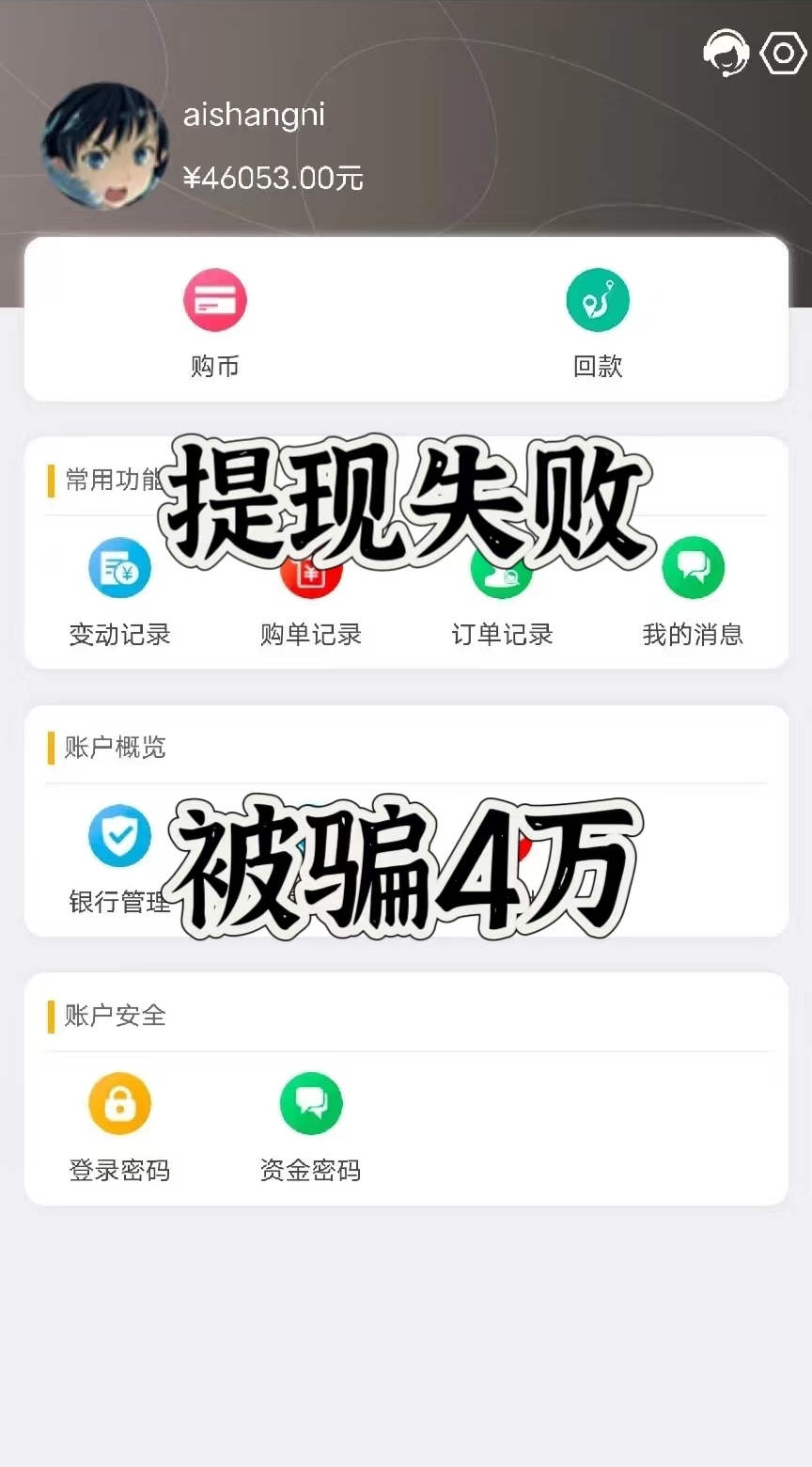Open the 银行管理 (Bank Management) shield icon

point(119,836)
